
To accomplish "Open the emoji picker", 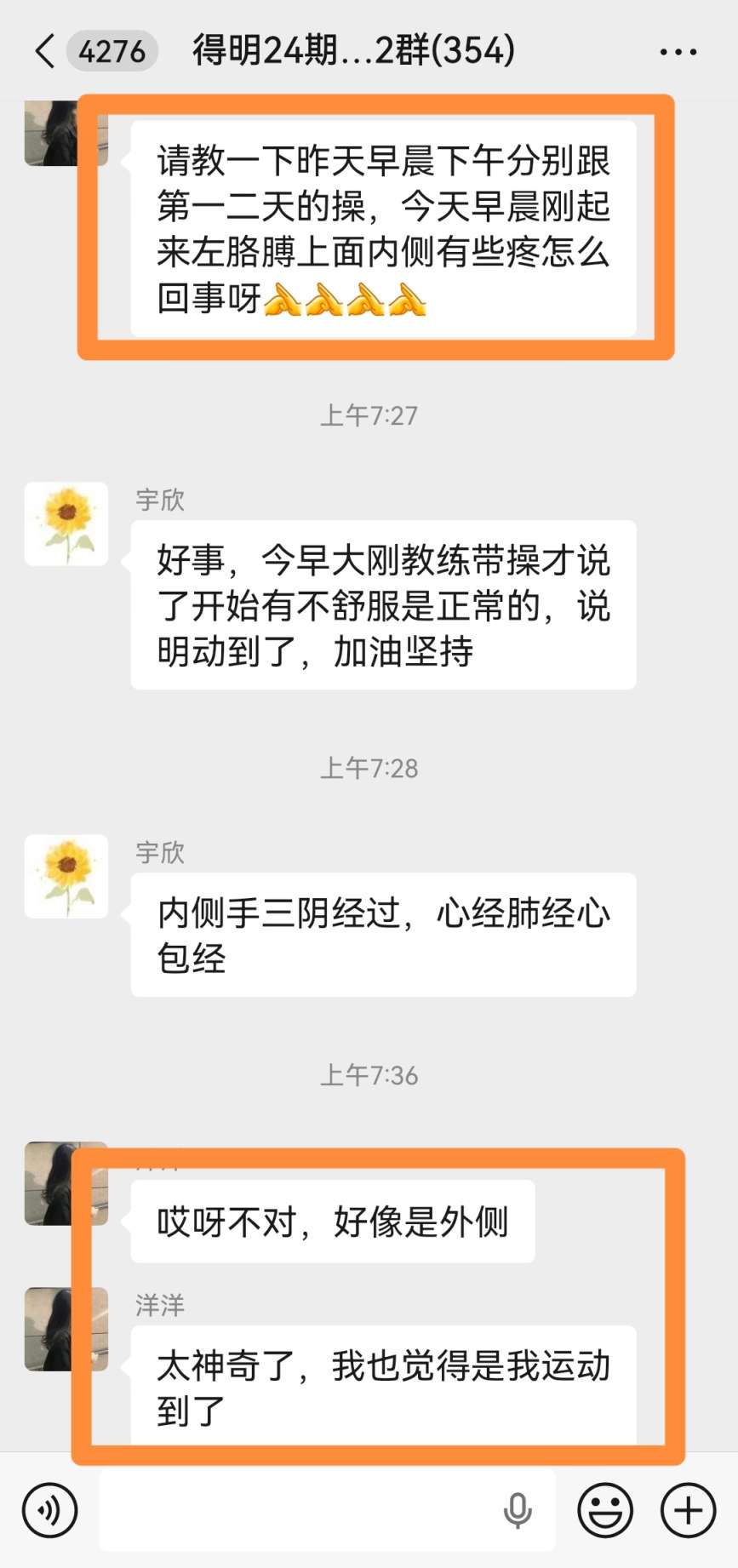I will (x=605, y=1510).
